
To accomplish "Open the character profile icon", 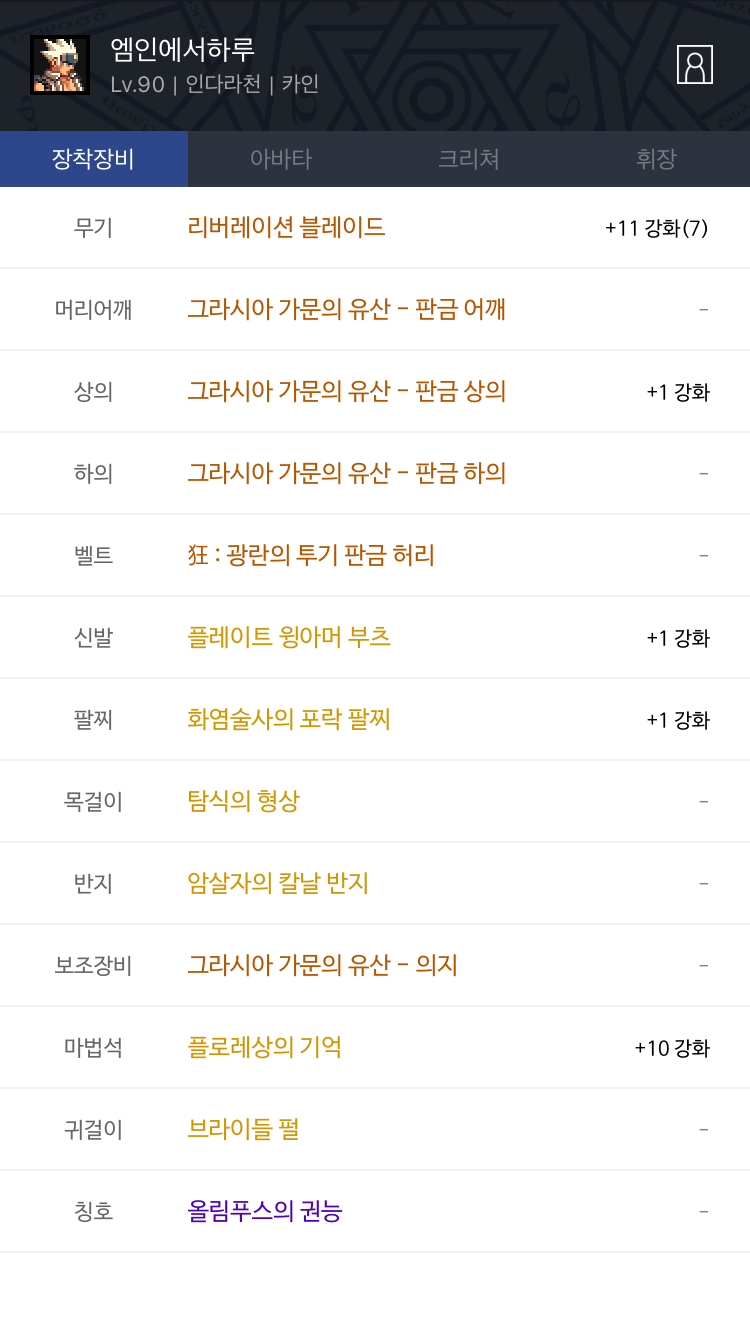I will click(x=695, y=65).
